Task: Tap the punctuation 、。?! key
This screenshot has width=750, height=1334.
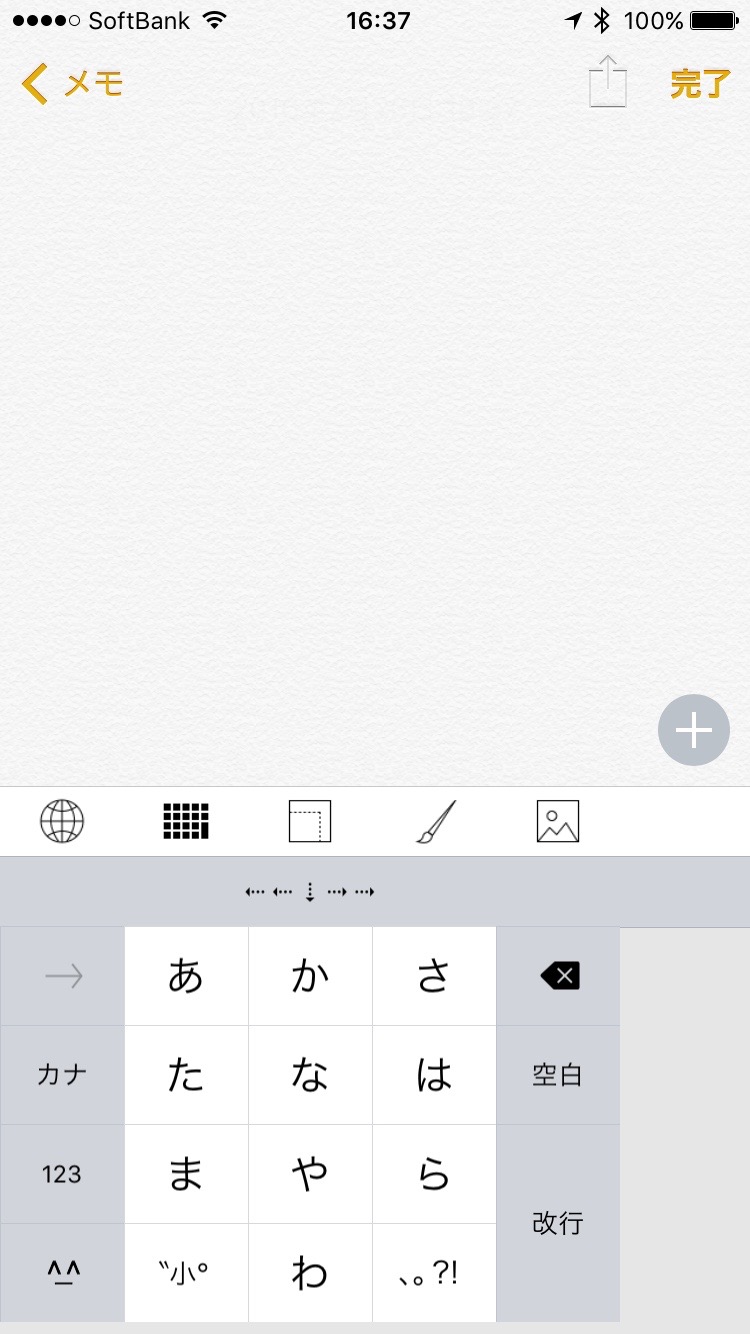Action: [x=434, y=1273]
